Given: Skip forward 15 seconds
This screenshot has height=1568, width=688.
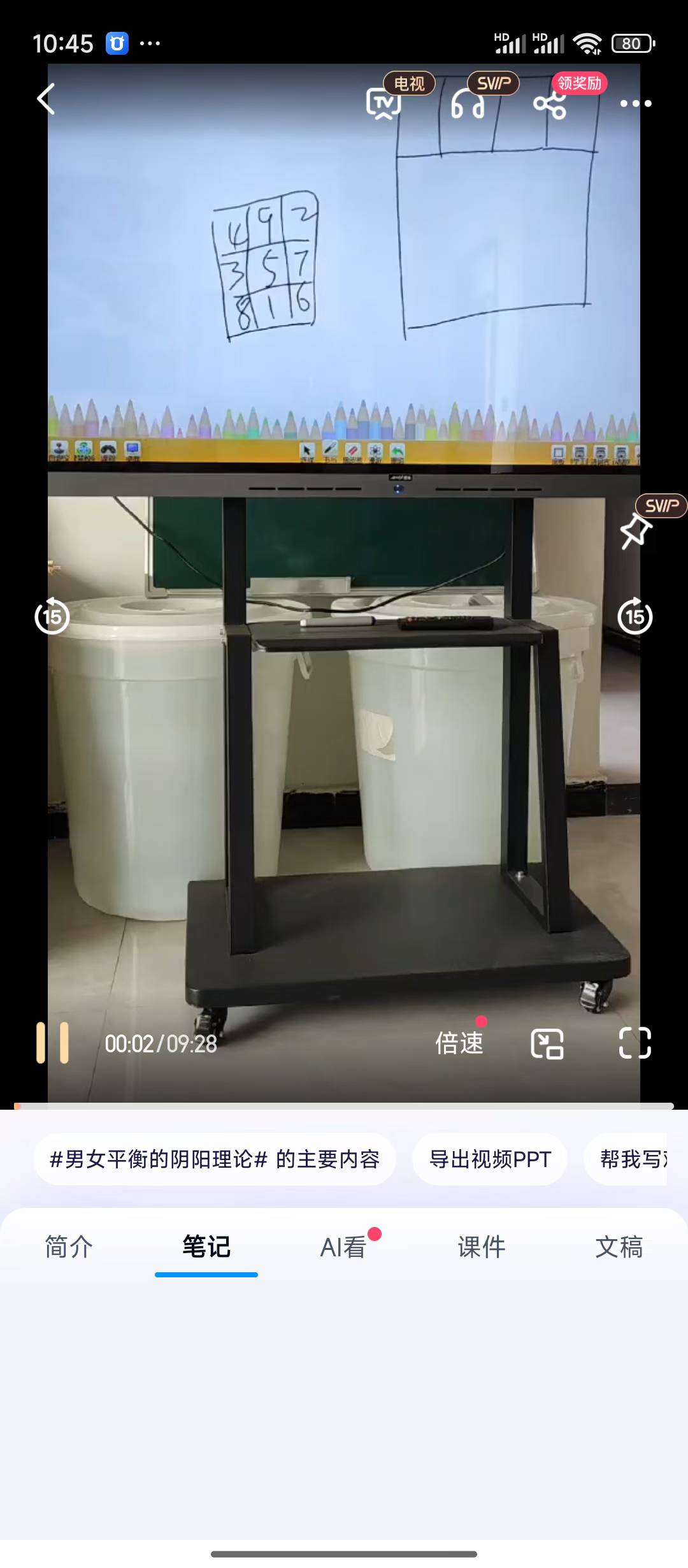Looking at the screenshot, I should pyautogui.click(x=635, y=616).
